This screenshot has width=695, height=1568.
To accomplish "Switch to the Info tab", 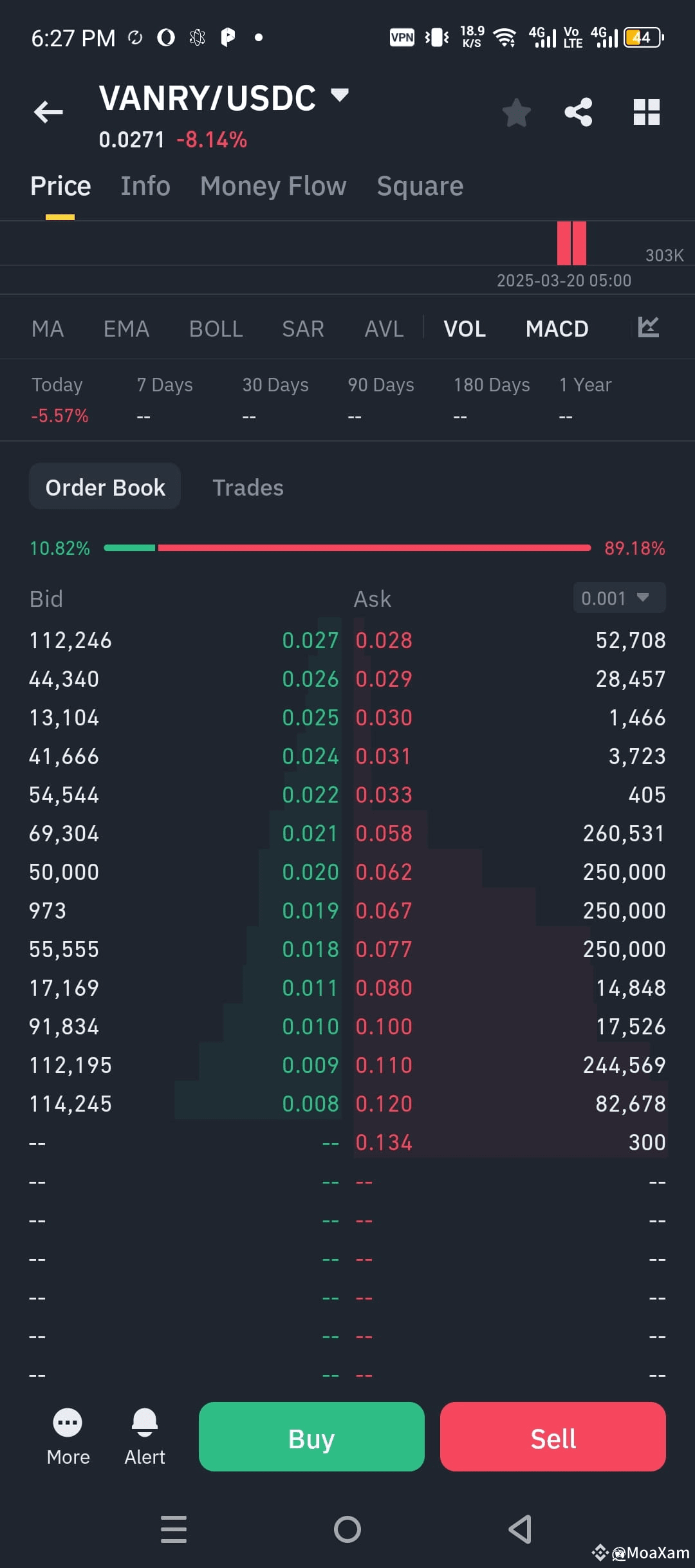I will pyautogui.click(x=145, y=185).
